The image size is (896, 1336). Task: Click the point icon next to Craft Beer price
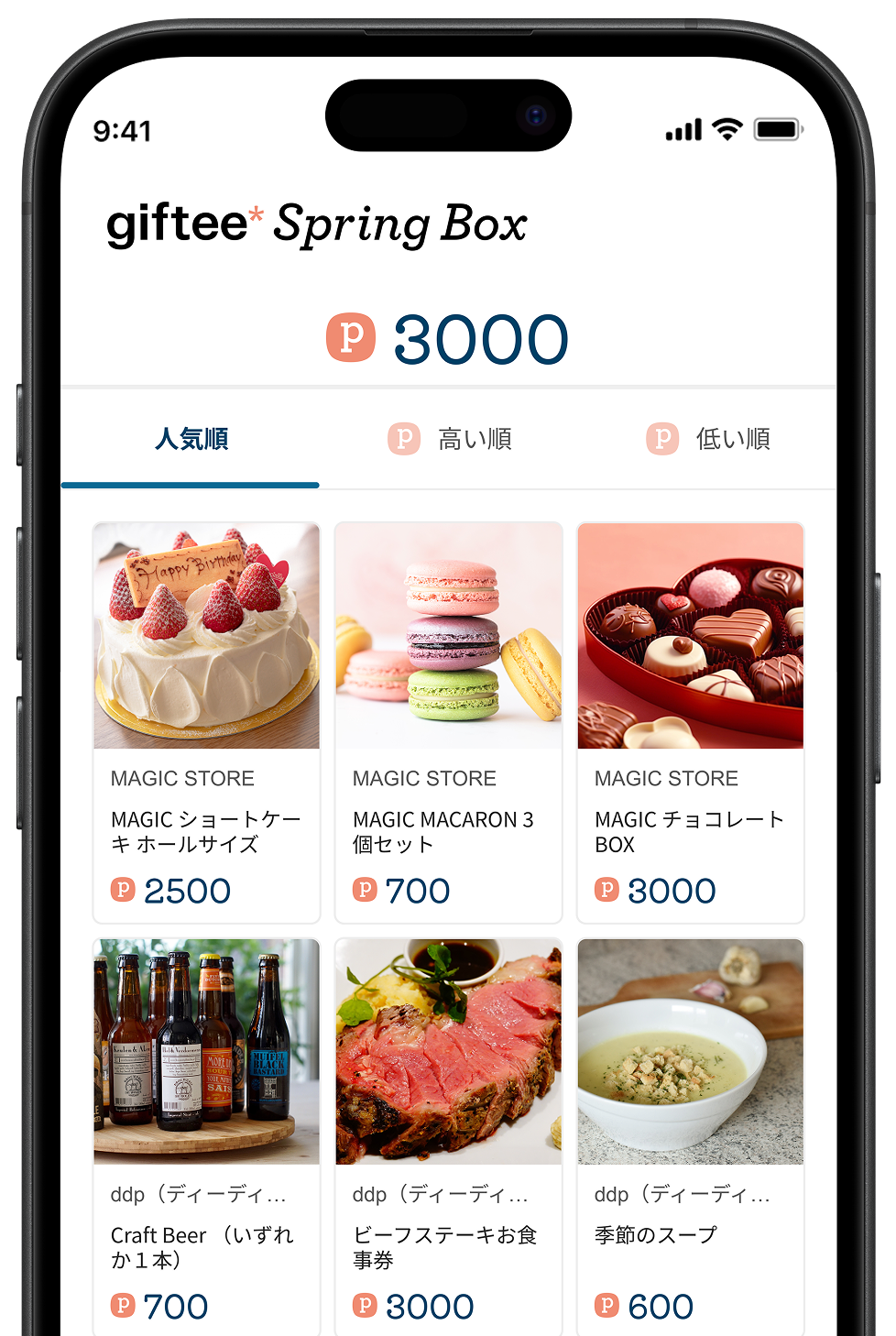[123, 1305]
